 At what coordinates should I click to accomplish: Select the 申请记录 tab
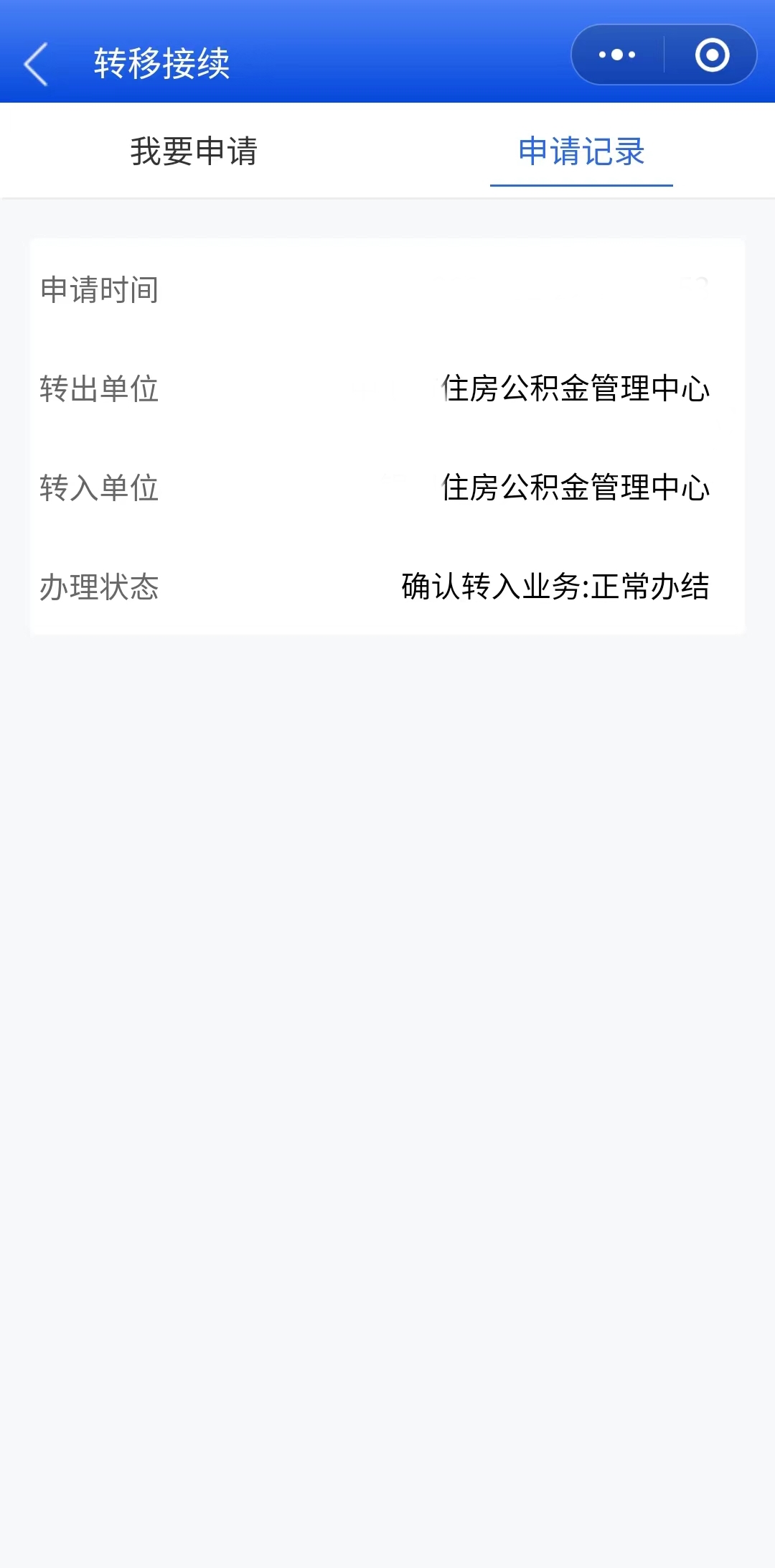(581, 151)
